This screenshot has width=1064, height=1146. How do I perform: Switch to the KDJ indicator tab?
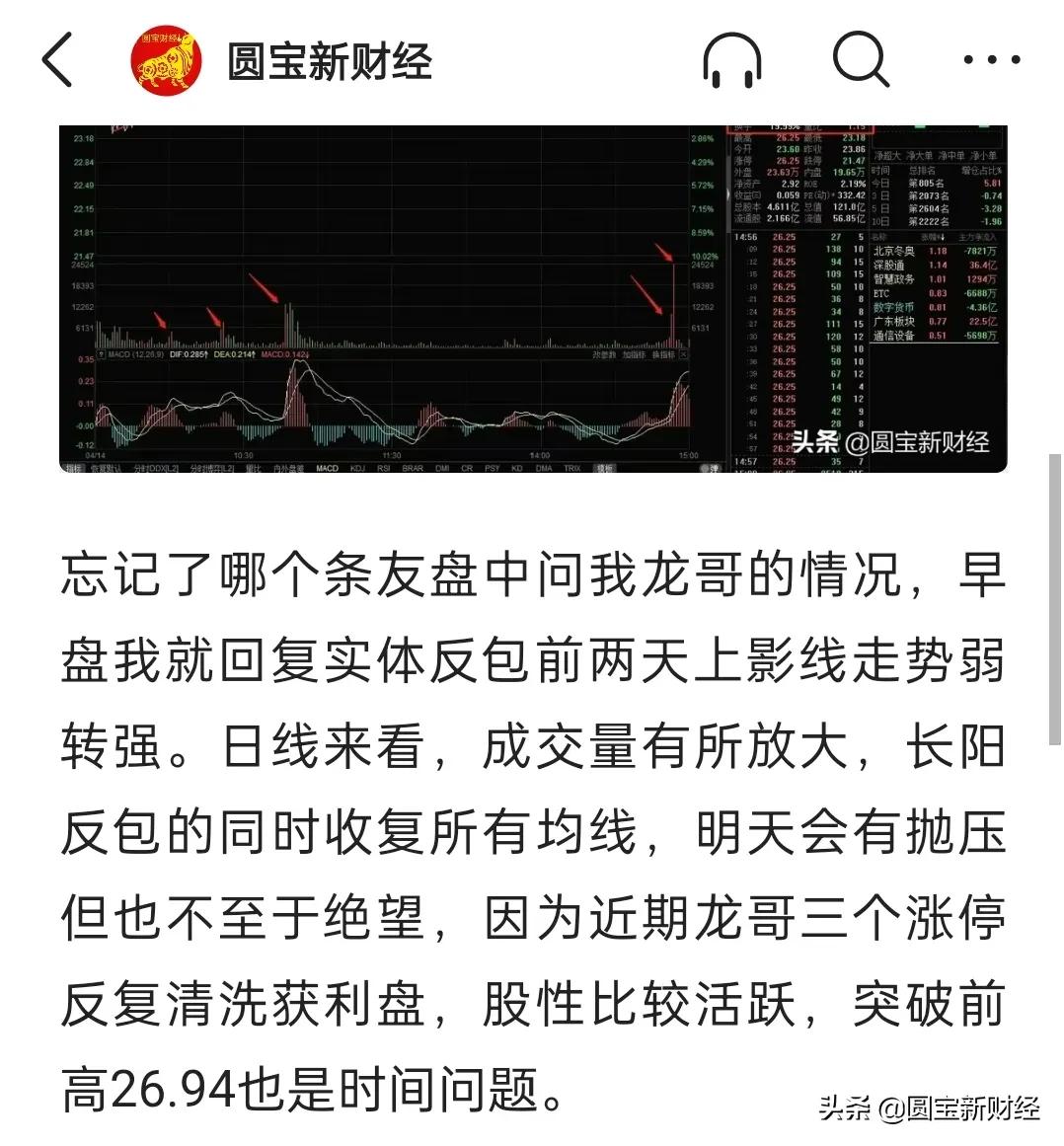point(356,467)
